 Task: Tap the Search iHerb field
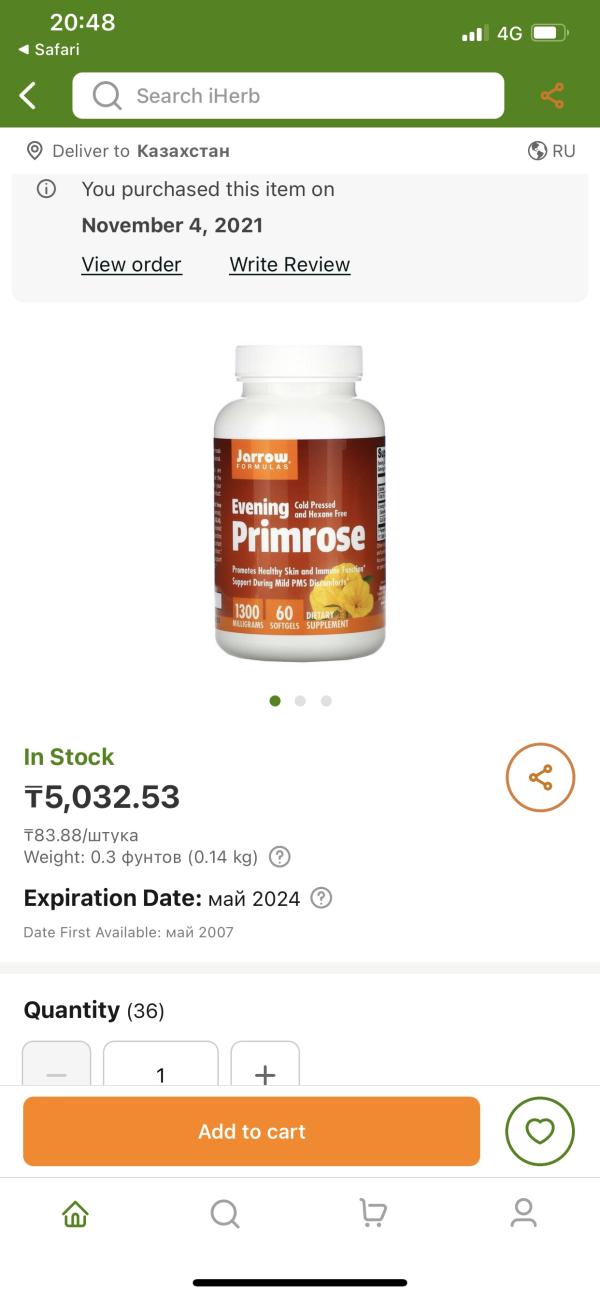[288, 96]
